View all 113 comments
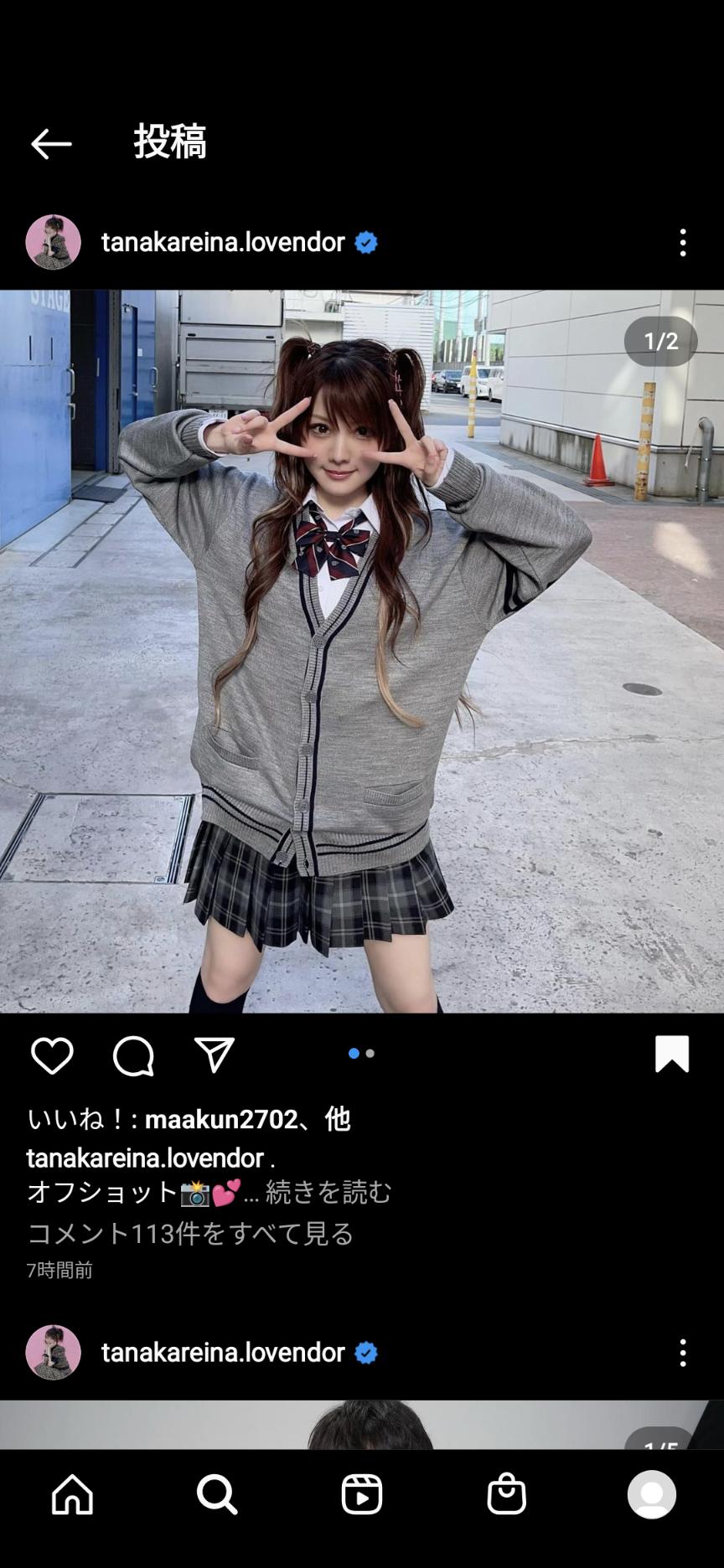The height and width of the screenshot is (1568, 724). (x=190, y=1233)
